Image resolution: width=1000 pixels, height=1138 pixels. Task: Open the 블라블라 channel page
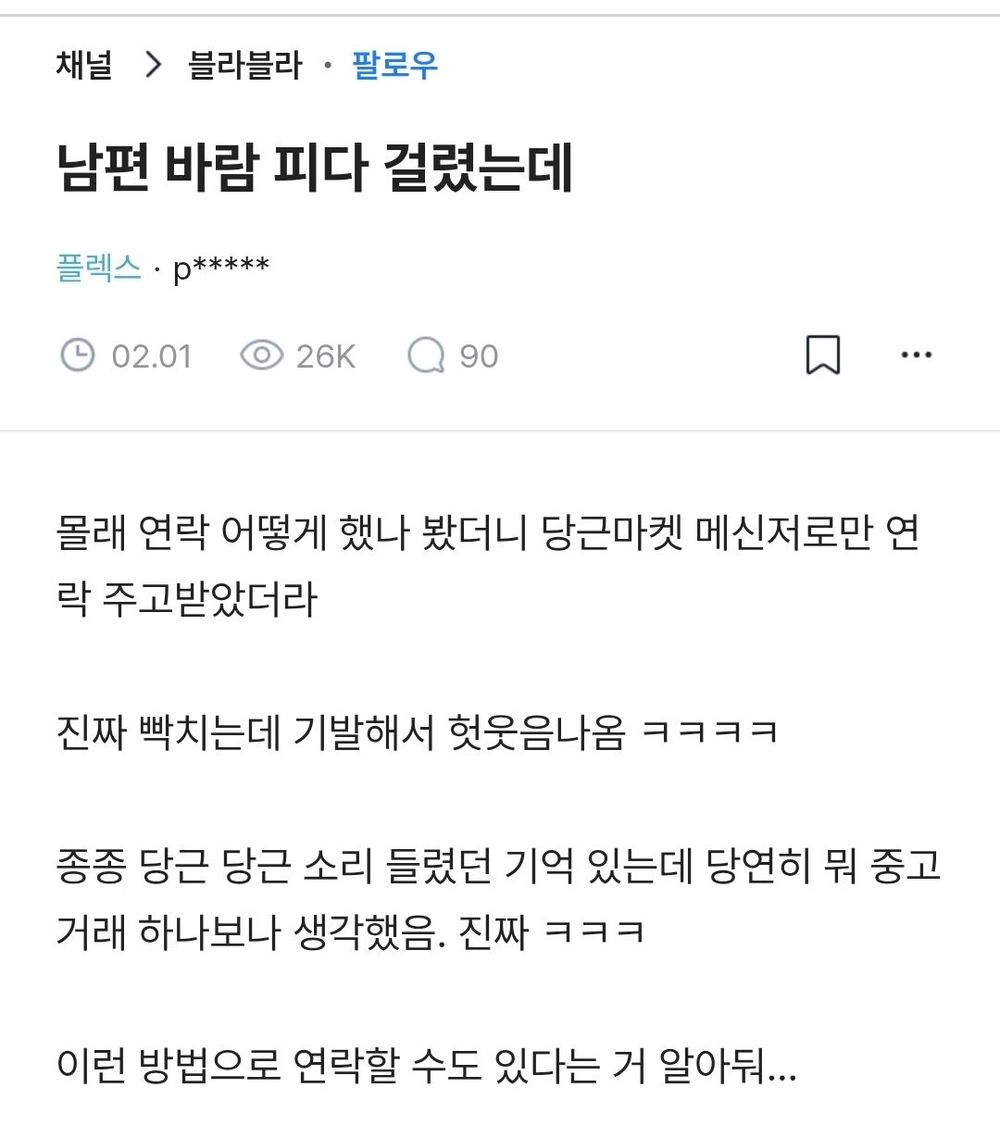click(245, 66)
